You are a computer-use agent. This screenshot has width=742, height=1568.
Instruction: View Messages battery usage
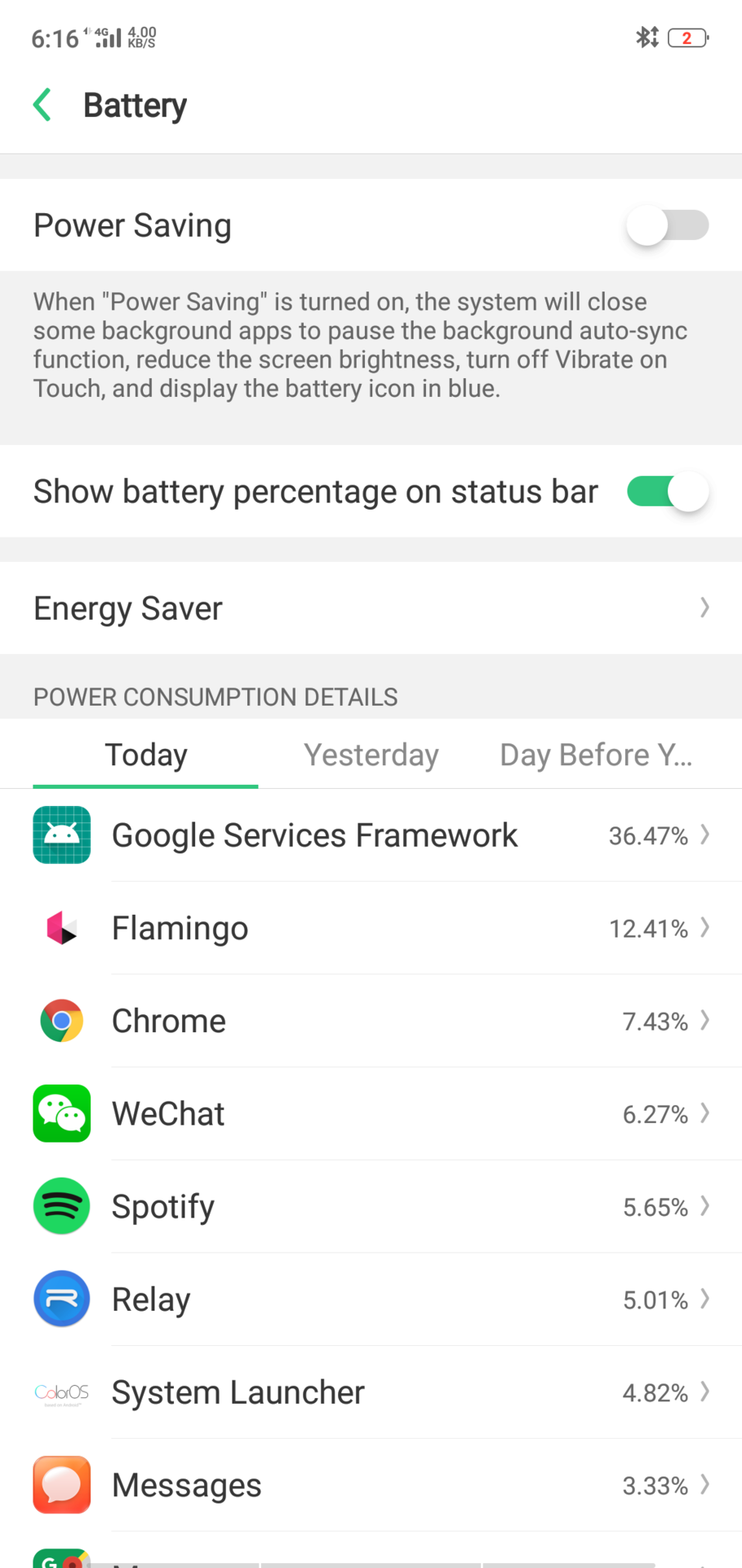[371, 1486]
